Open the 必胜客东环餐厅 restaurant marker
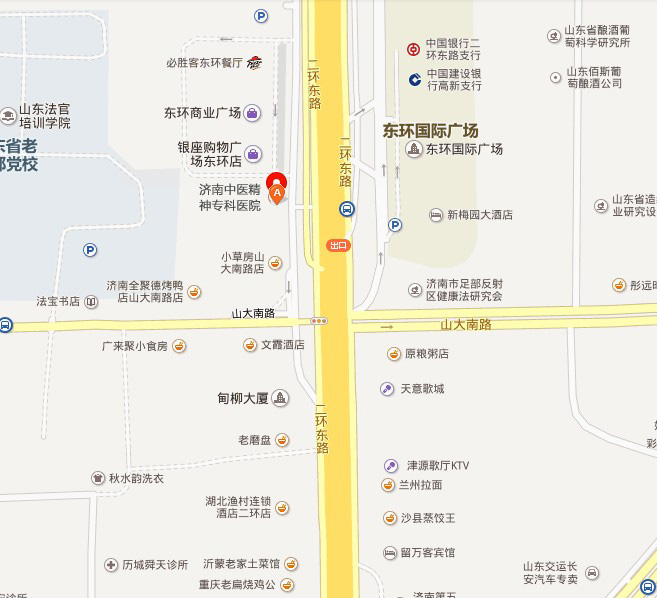The image size is (657, 598). (x=256, y=62)
